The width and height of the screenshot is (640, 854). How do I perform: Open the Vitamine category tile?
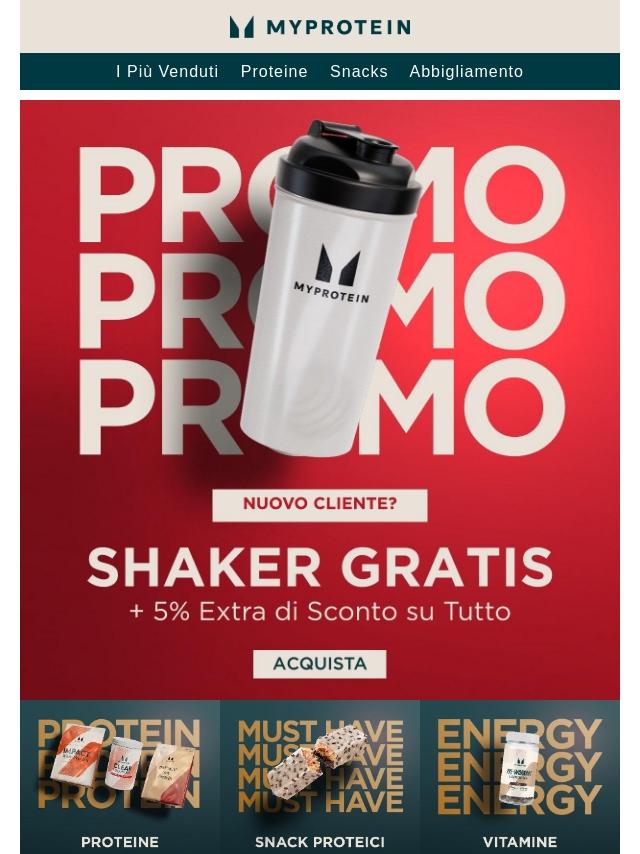(520, 777)
